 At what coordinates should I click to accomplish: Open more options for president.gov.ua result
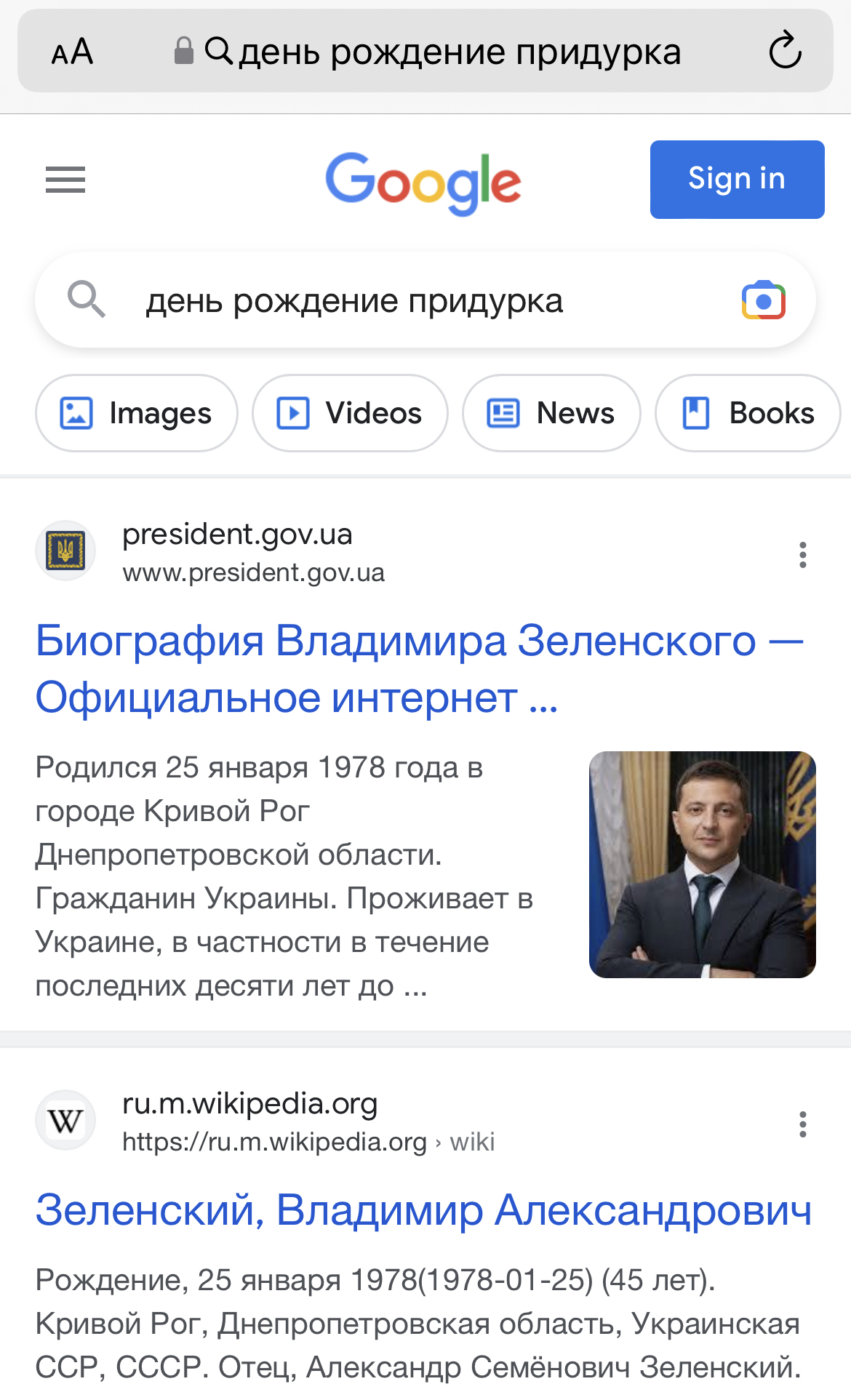click(802, 555)
